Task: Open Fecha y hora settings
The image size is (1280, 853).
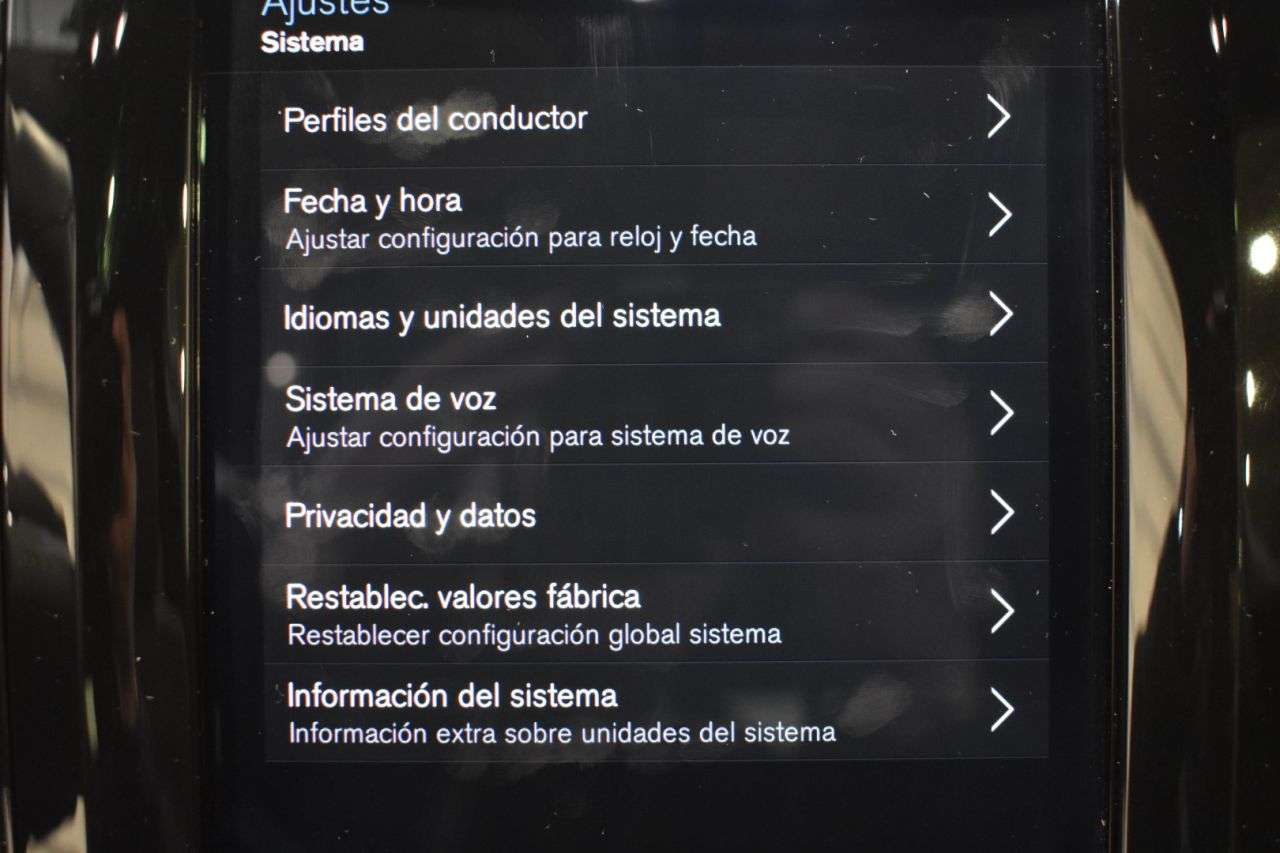Action: click(652, 216)
